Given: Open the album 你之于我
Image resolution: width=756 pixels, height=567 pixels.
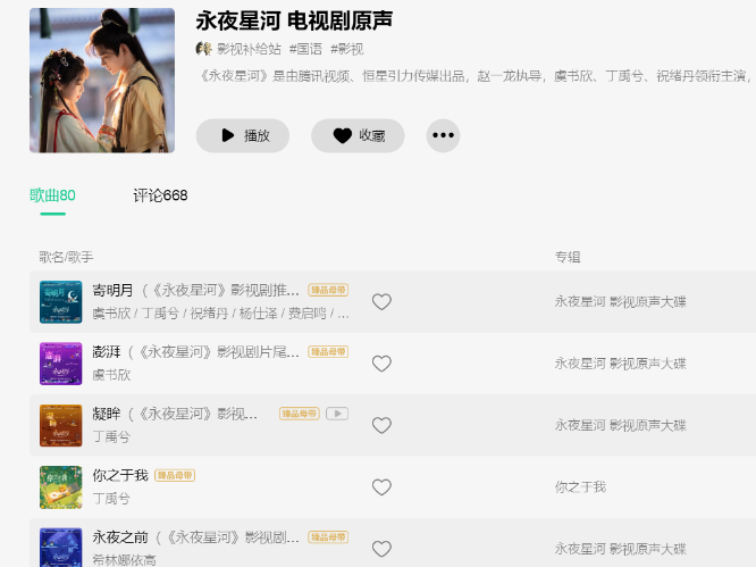Looking at the screenshot, I should [x=580, y=487].
